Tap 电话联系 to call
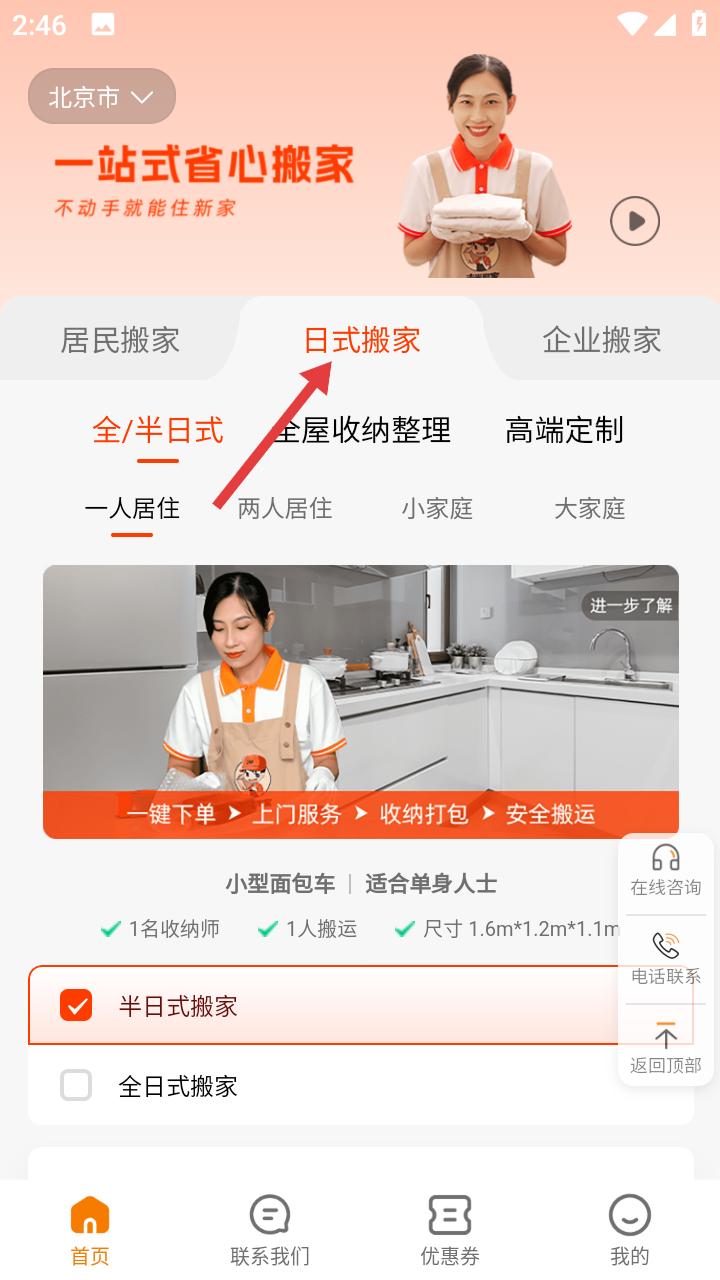The image size is (720, 1280). pos(665,958)
